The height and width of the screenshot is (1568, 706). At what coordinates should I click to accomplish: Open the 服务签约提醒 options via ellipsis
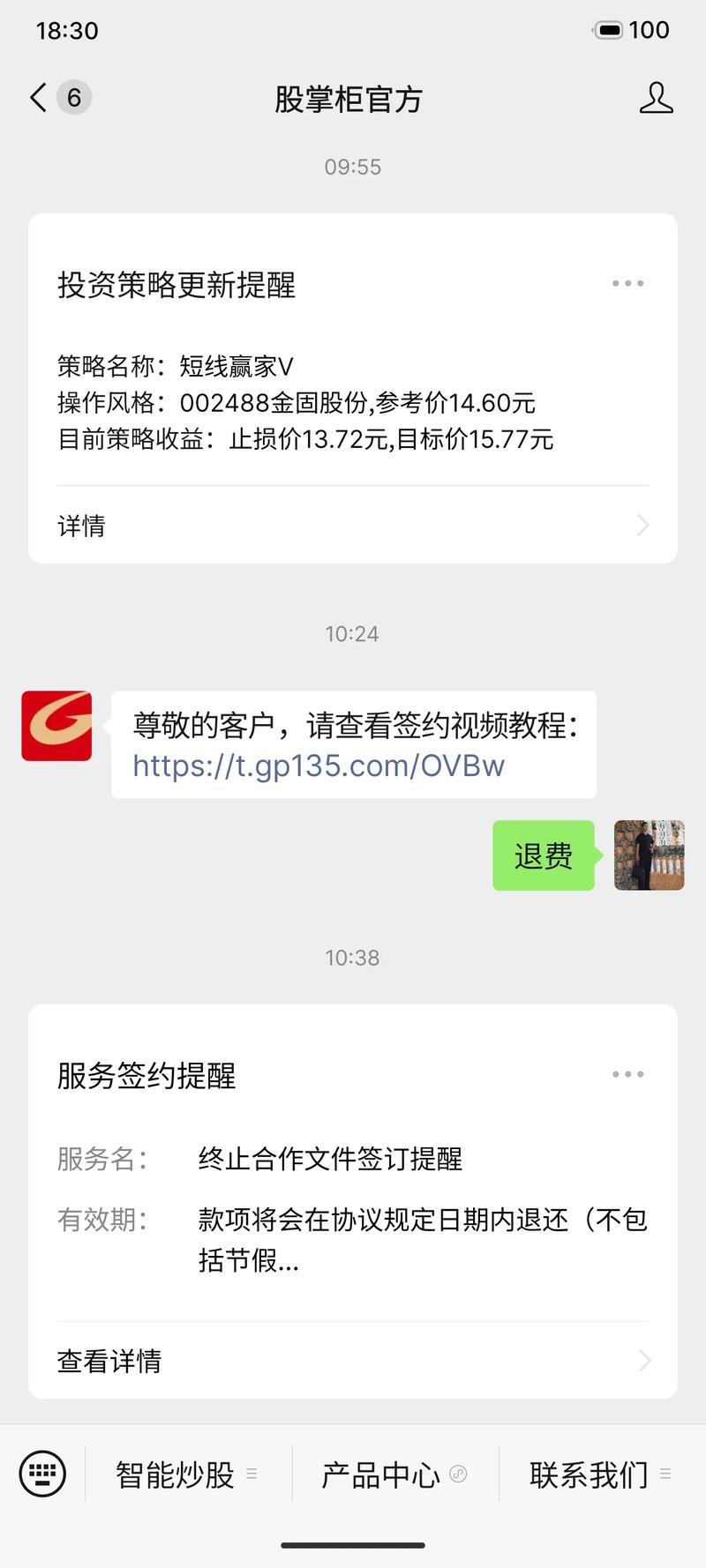pyautogui.click(x=627, y=1074)
